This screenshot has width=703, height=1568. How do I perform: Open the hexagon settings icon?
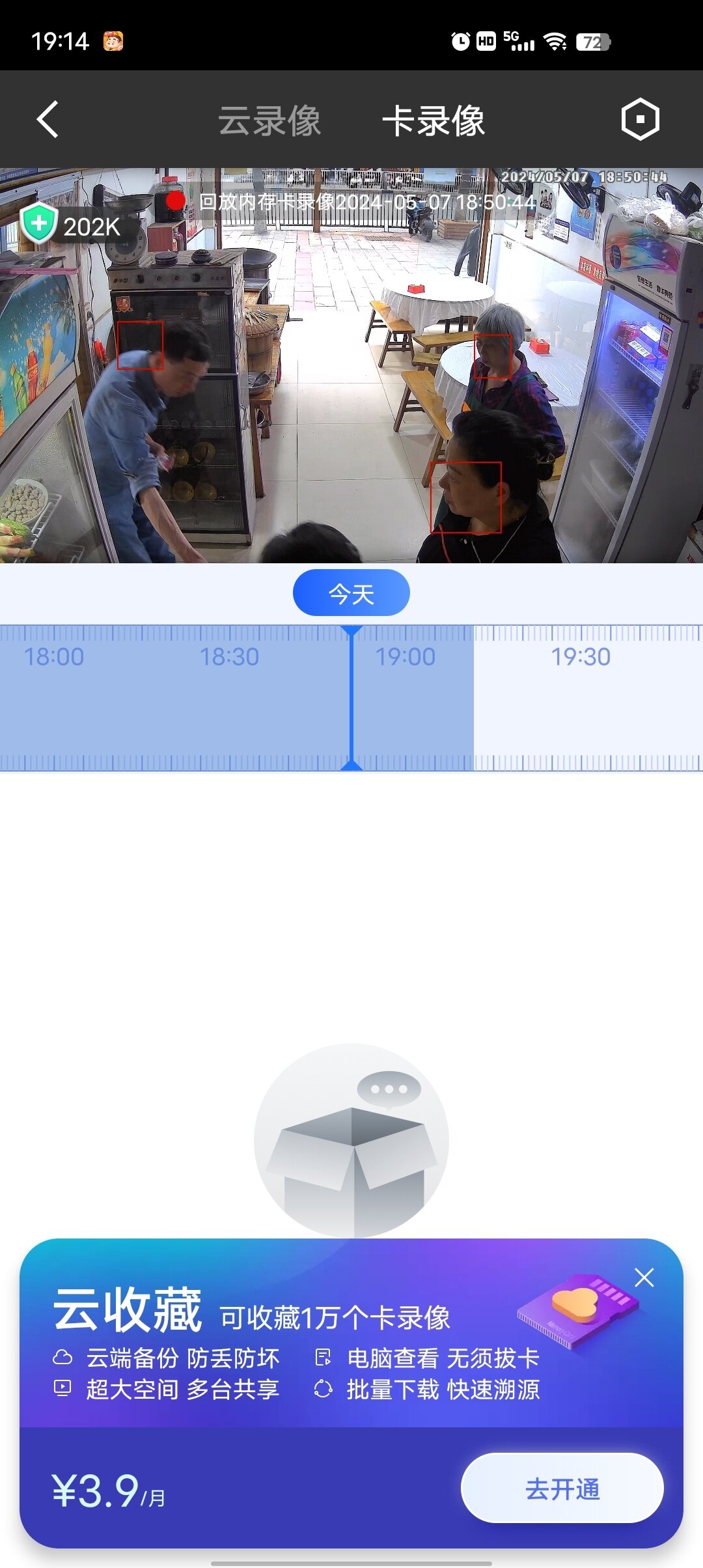click(x=640, y=119)
